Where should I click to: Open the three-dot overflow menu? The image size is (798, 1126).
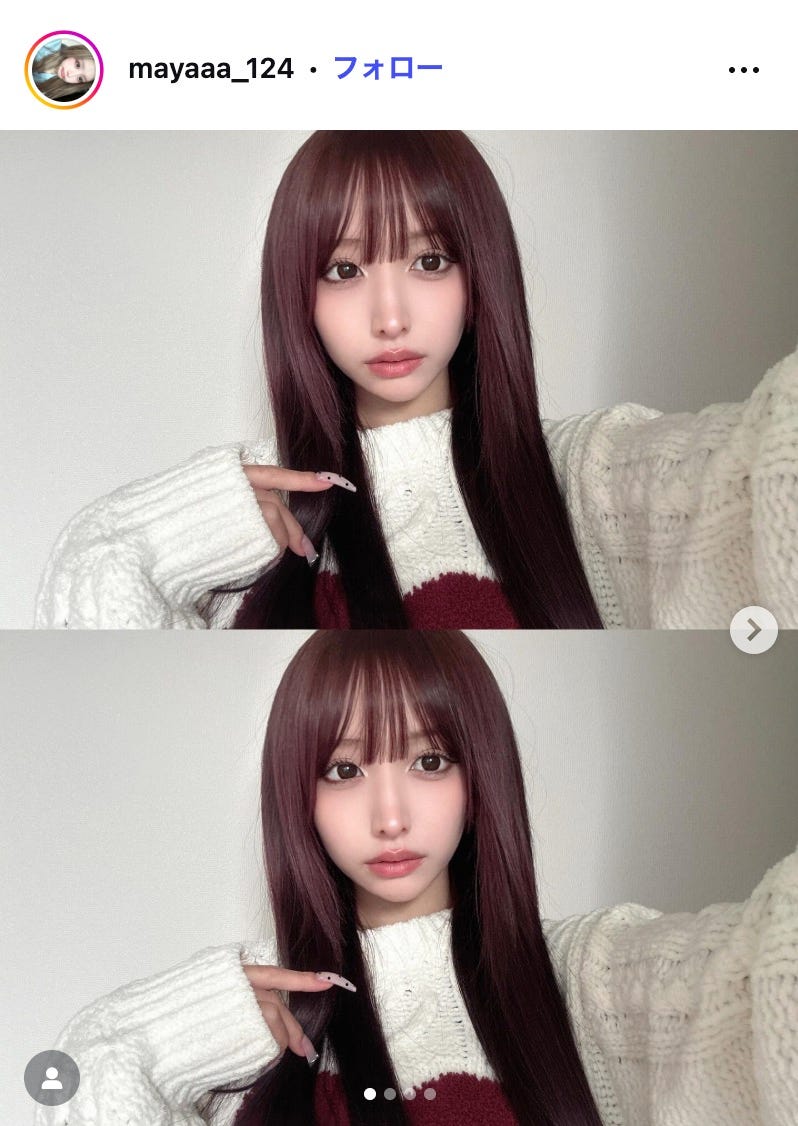[x=744, y=70]
